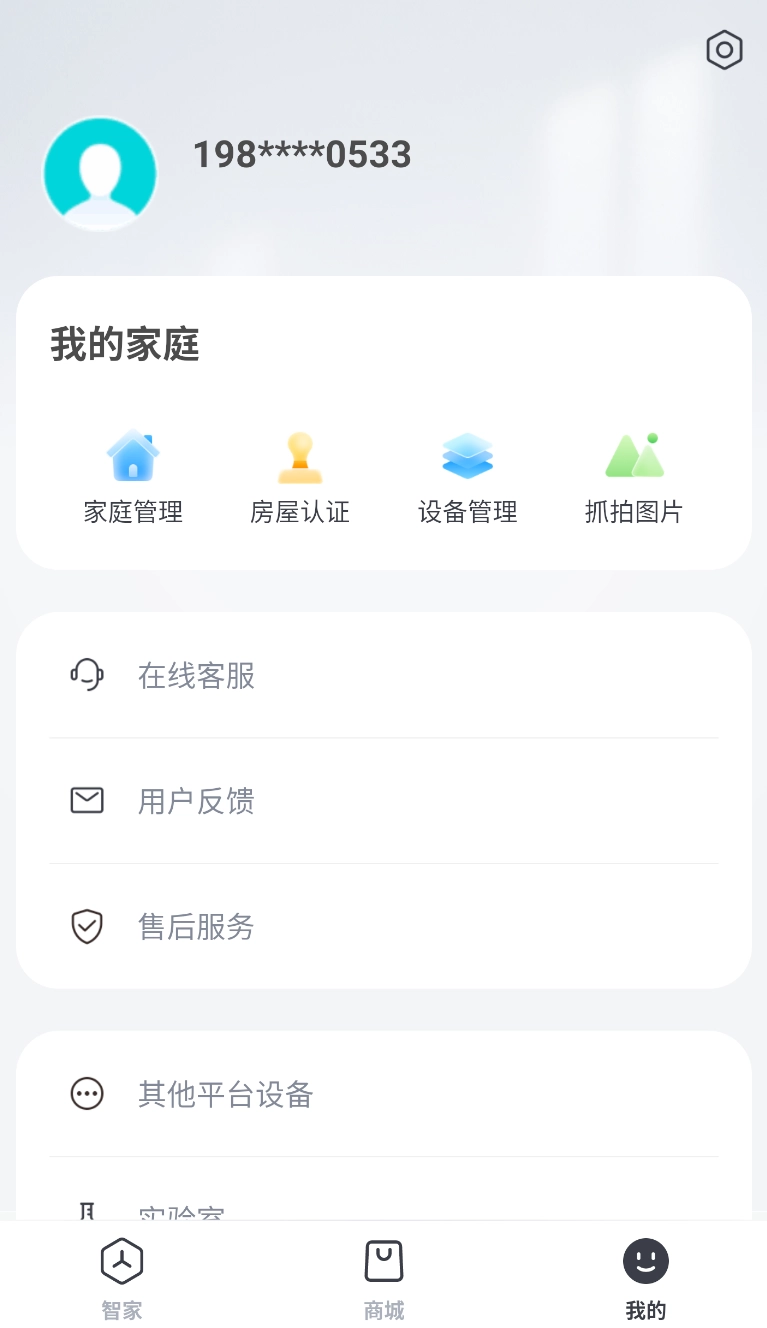Viewport: 767px width, 1328px height.
Task: View 抓拍图片 (captured pictures)
Action: point(634,477)
